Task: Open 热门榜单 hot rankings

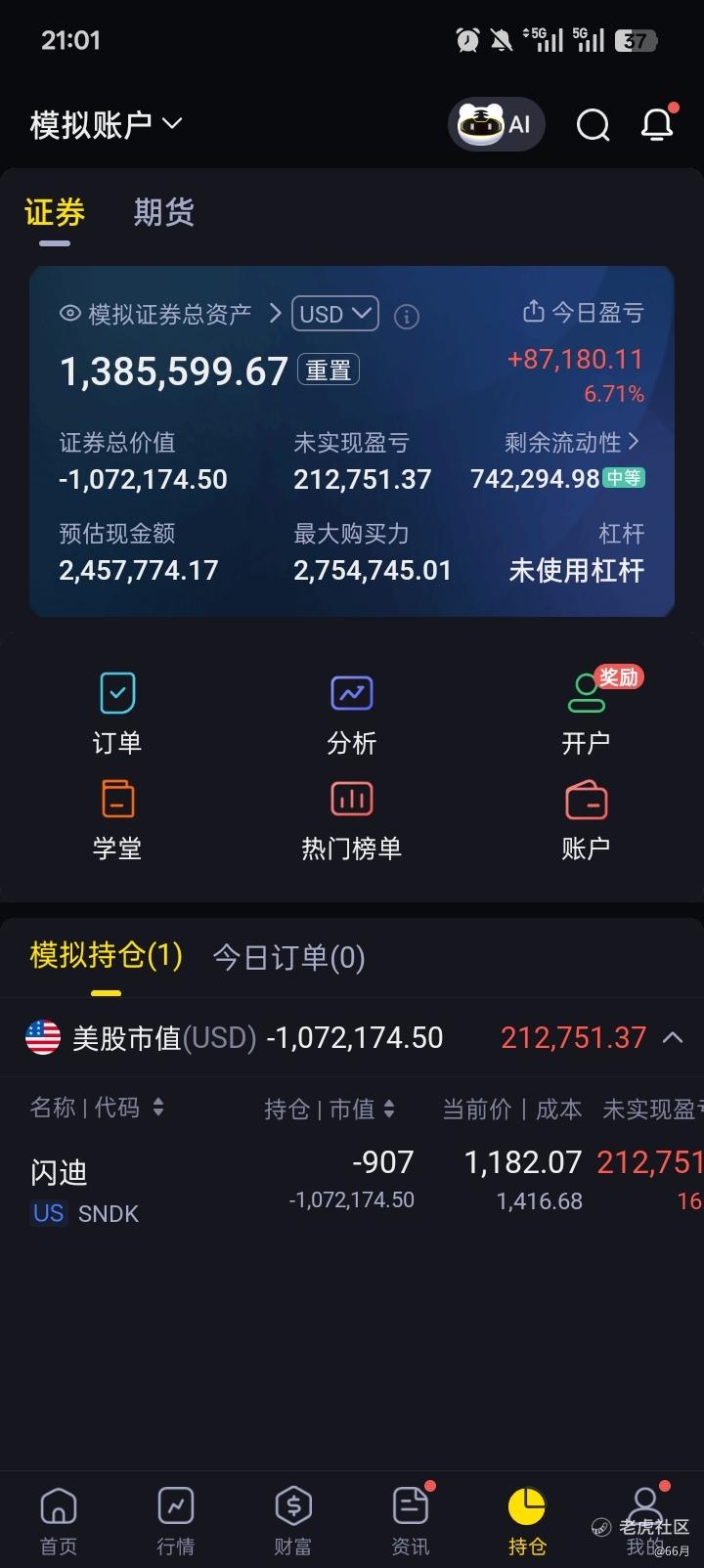Action: click(x=352, y=819)
